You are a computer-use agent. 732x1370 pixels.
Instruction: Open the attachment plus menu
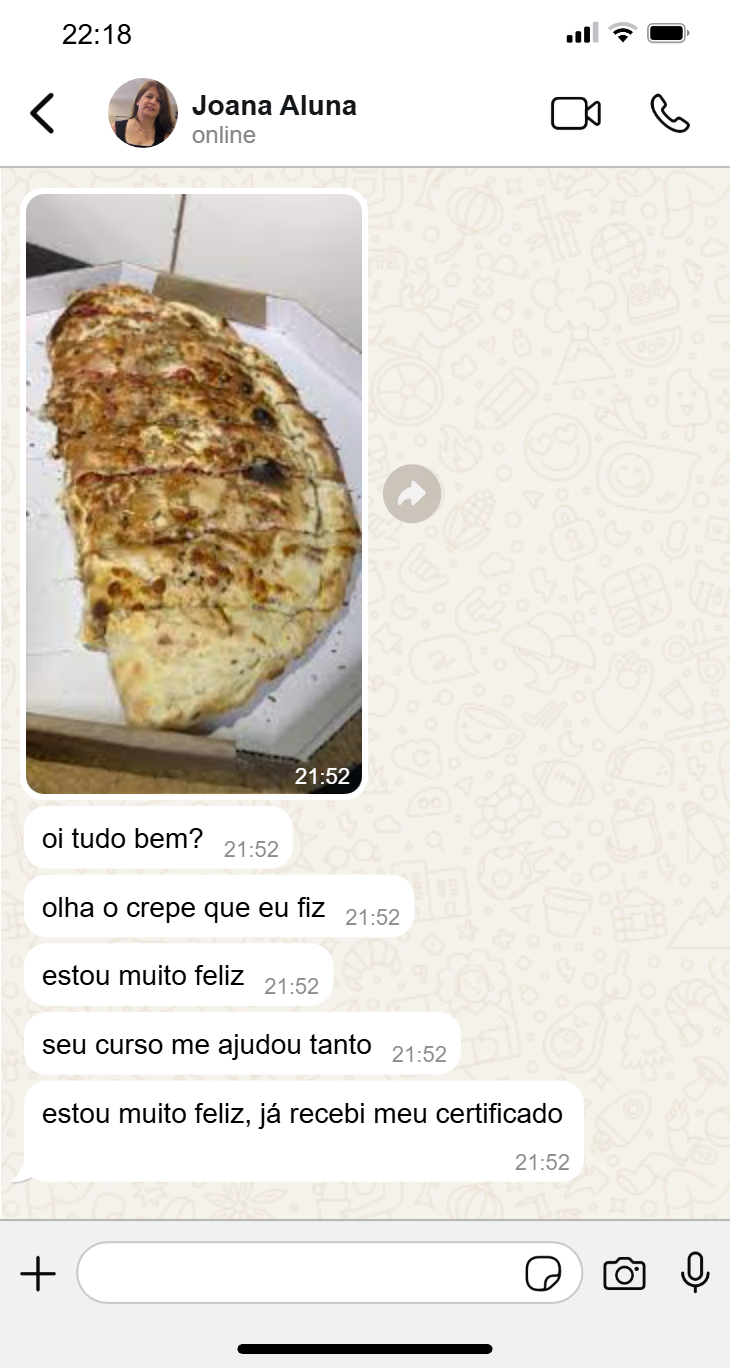pos(38,1274)
